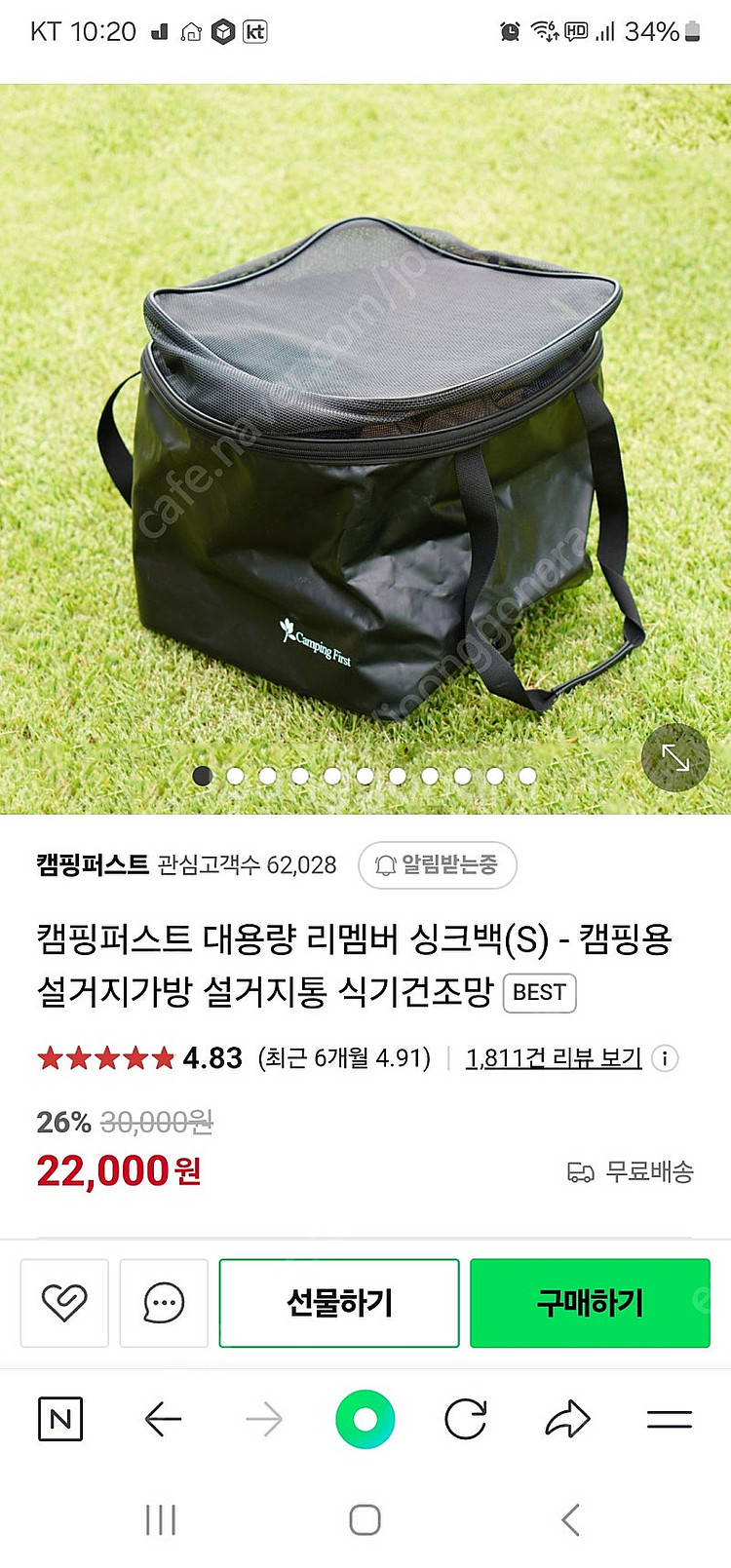This screenshot has height=1568, width=731.
Task: Open the recent apps view
Action: (x=159, y=1517)
